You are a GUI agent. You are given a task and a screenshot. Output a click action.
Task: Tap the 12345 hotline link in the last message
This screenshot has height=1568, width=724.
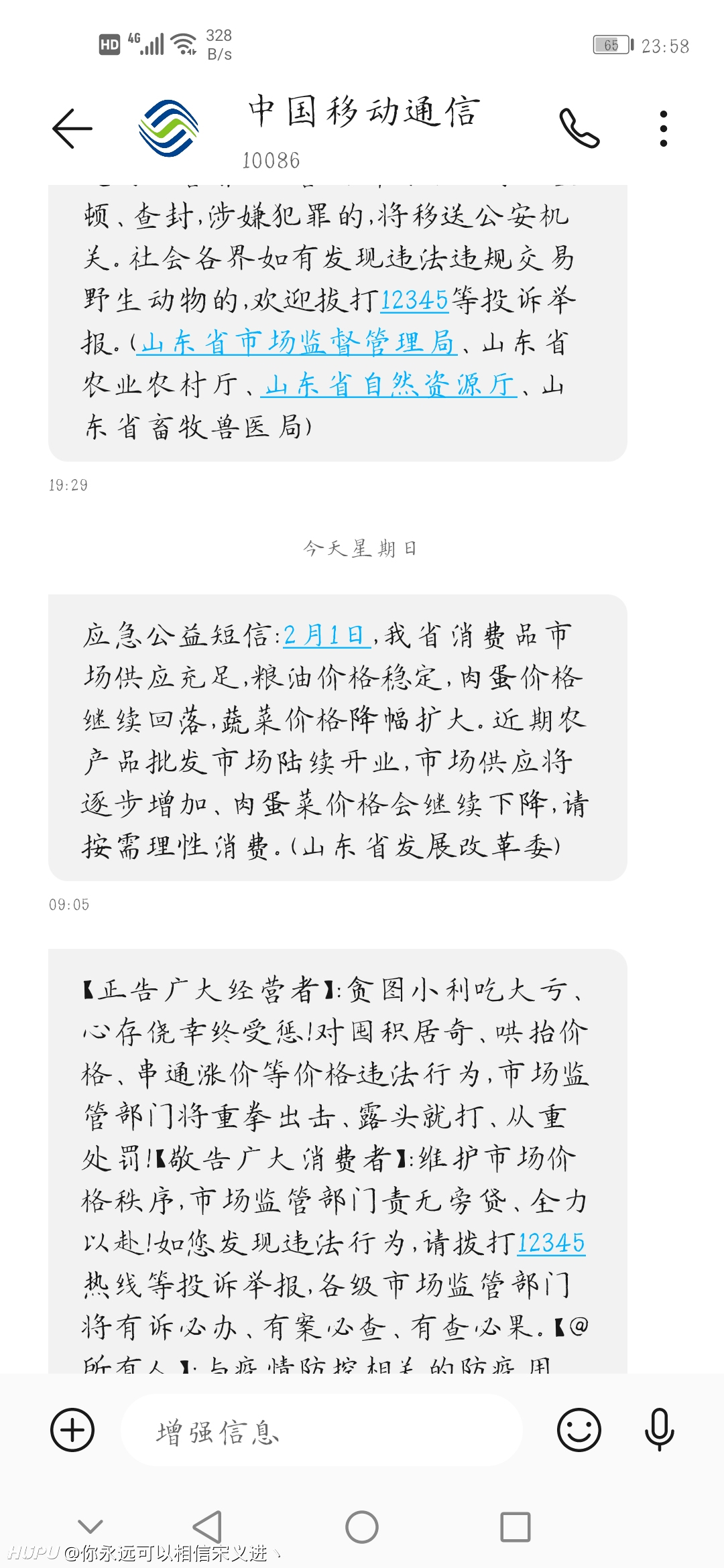click(x=551, y=1243)
